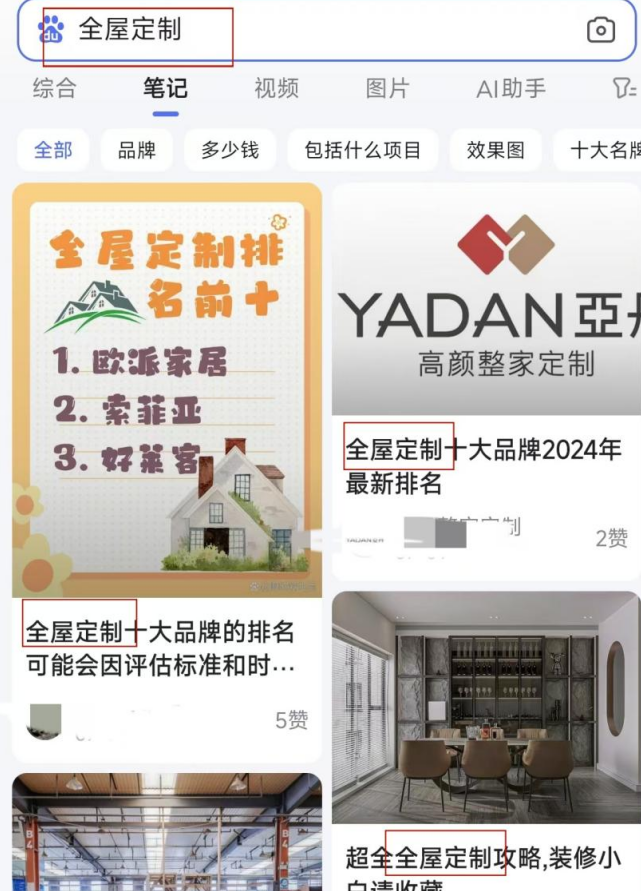The width and height of the screenshot is (641, 891).
Task: Switch to the 图片 tab
Action: (387, 88)
